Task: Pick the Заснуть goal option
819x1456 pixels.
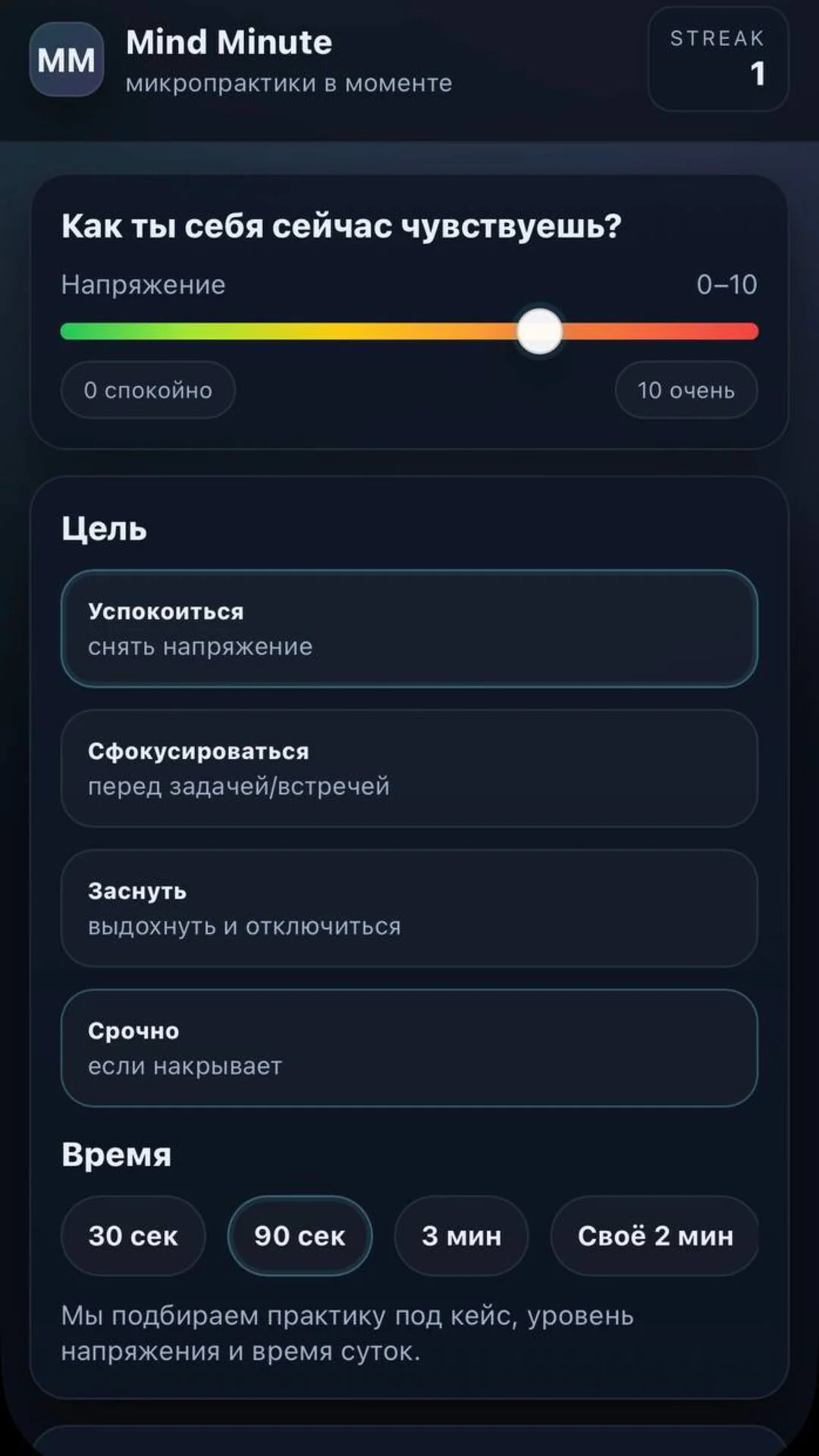Action: coord(409,908)
